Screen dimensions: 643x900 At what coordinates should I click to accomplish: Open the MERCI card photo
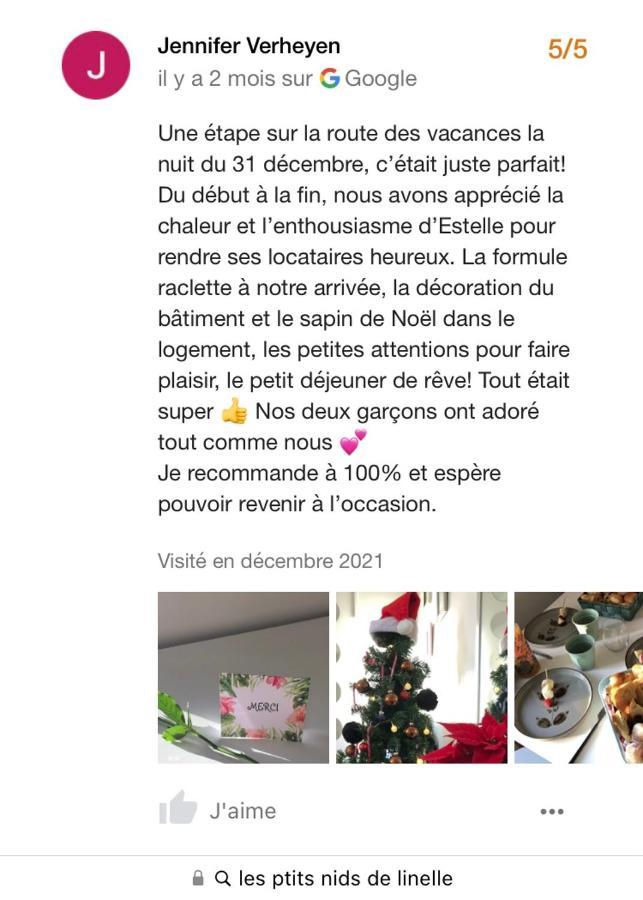pos(243,677)
